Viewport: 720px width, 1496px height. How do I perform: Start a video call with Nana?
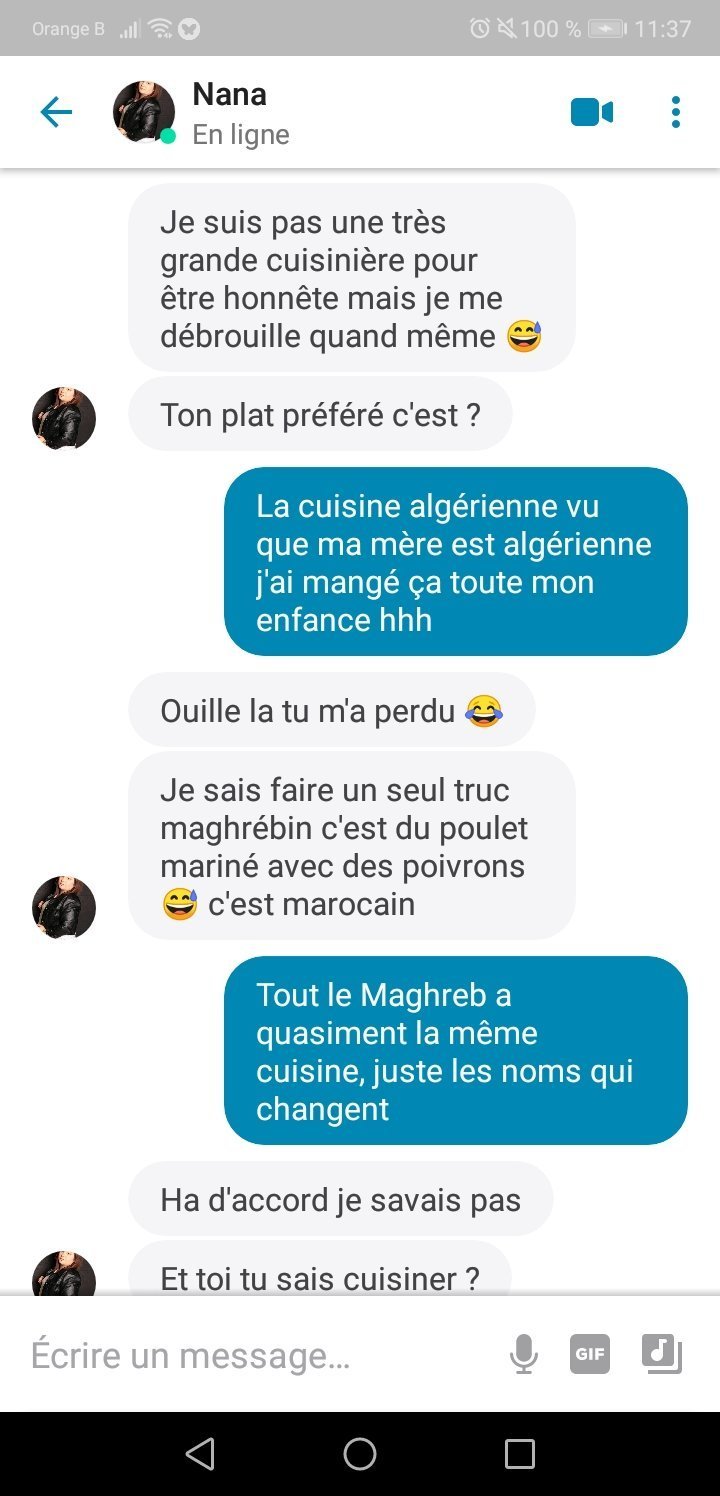pos(592,112)
